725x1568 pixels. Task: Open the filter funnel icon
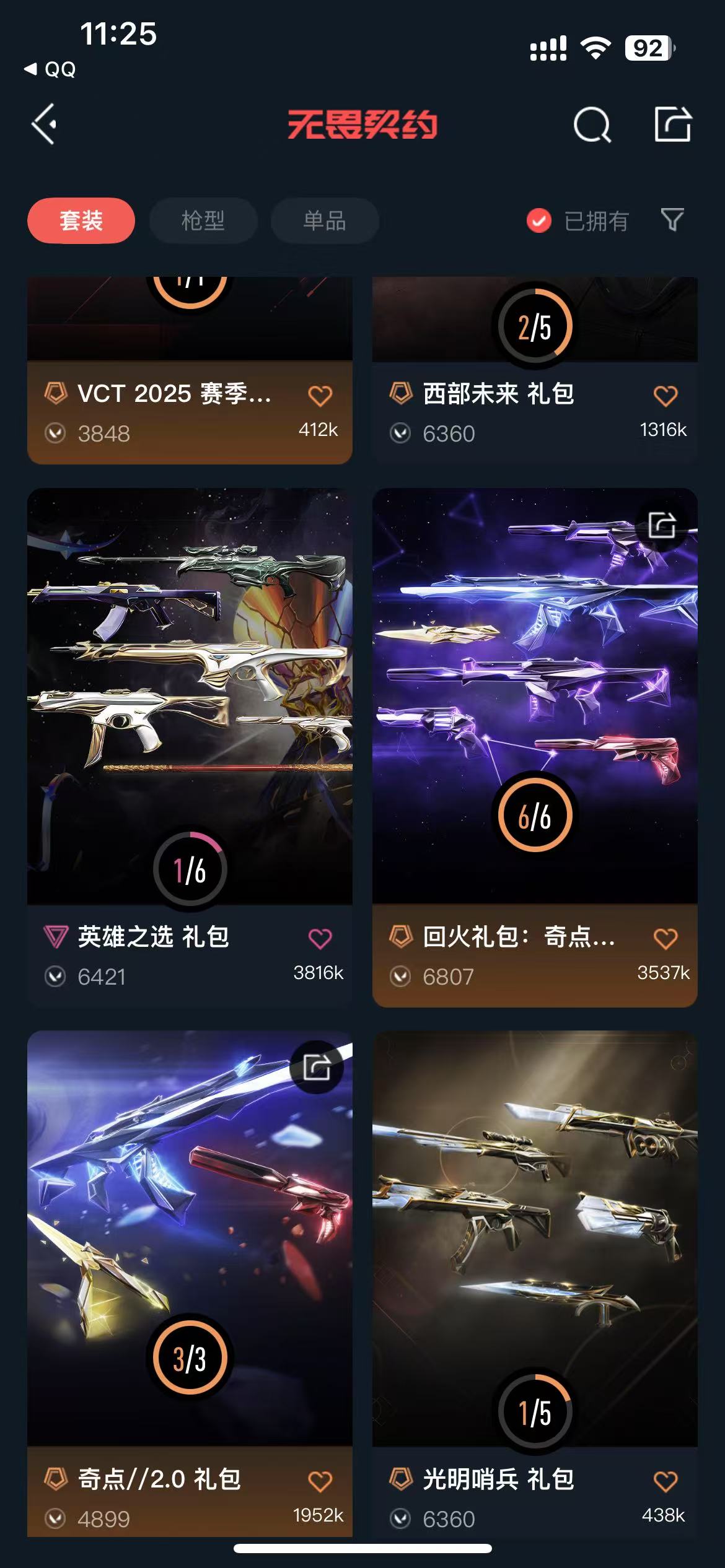[x=672, y=220]
